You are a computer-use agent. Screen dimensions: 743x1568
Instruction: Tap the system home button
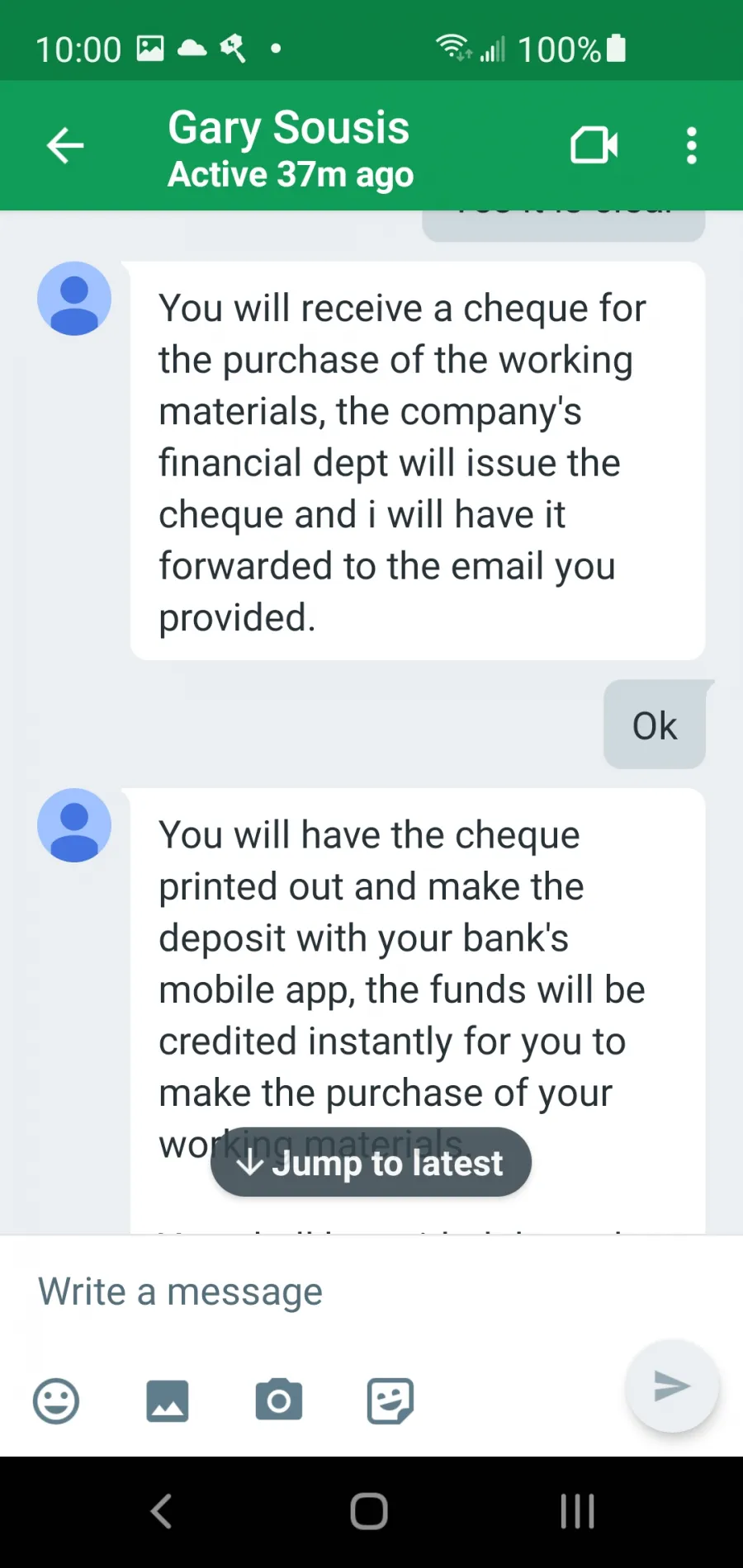[x=369, y=1512]
